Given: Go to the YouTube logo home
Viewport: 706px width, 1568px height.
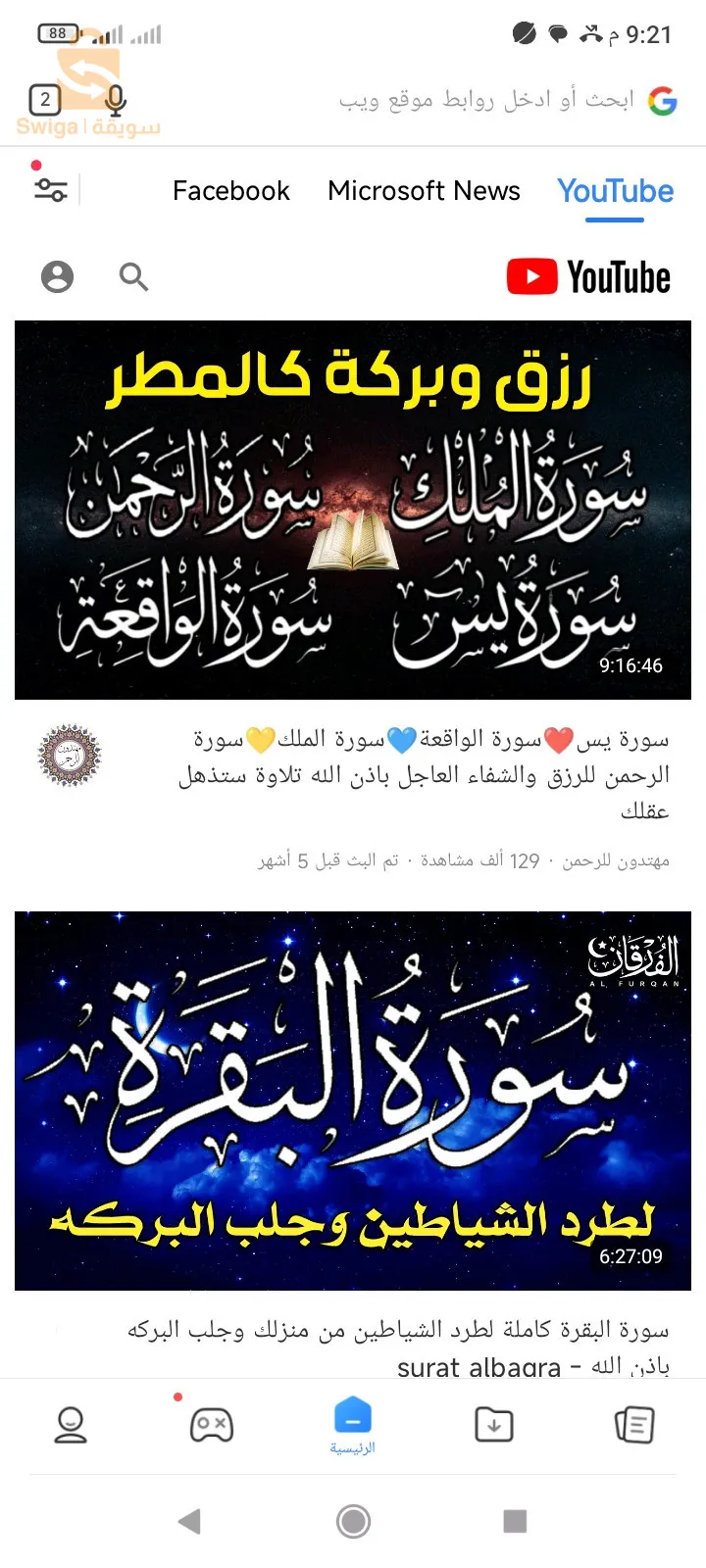Looking at the screenshot, I should (x=588, y=277).
